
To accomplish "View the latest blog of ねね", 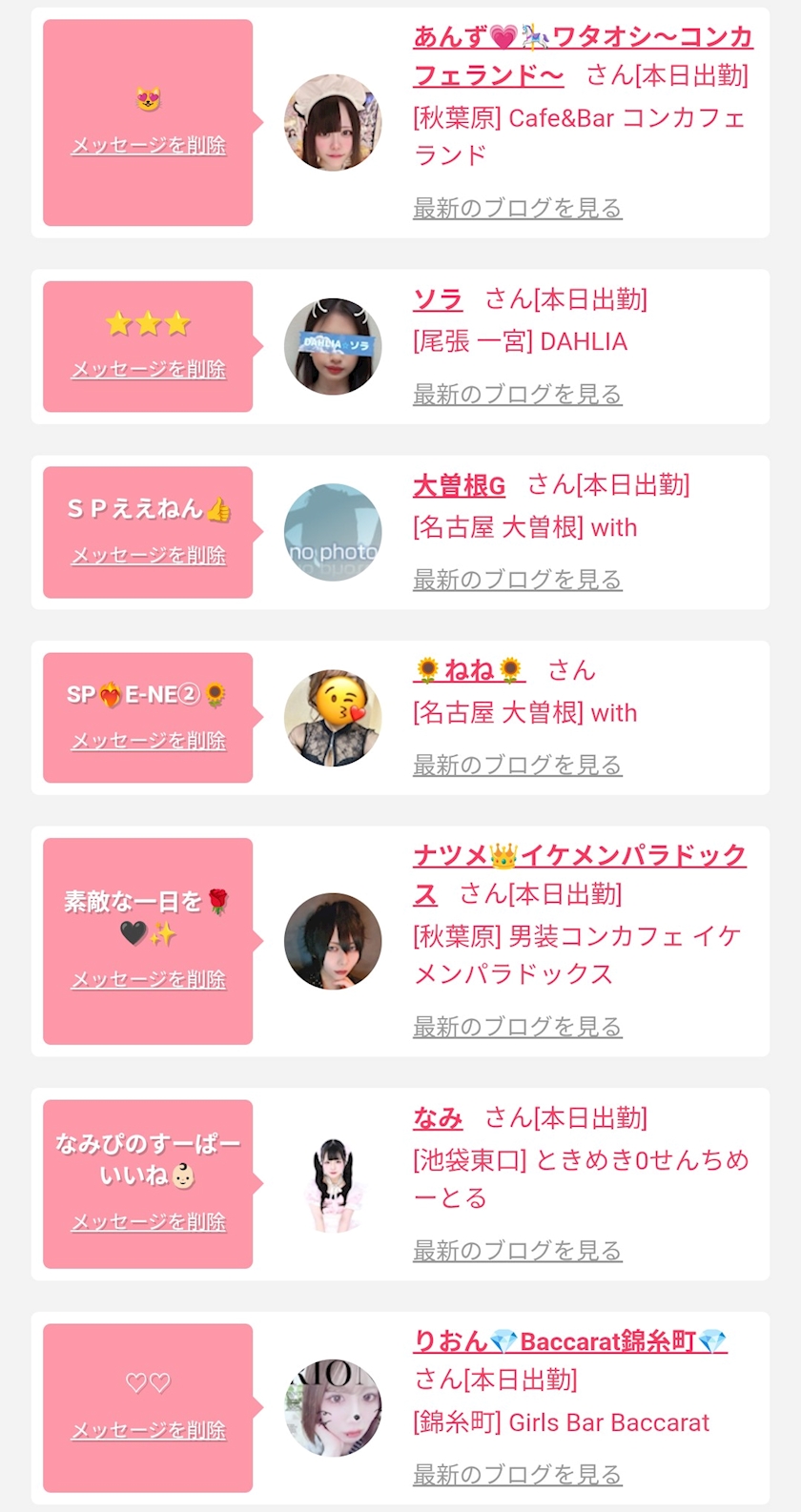I will (518, 765).
